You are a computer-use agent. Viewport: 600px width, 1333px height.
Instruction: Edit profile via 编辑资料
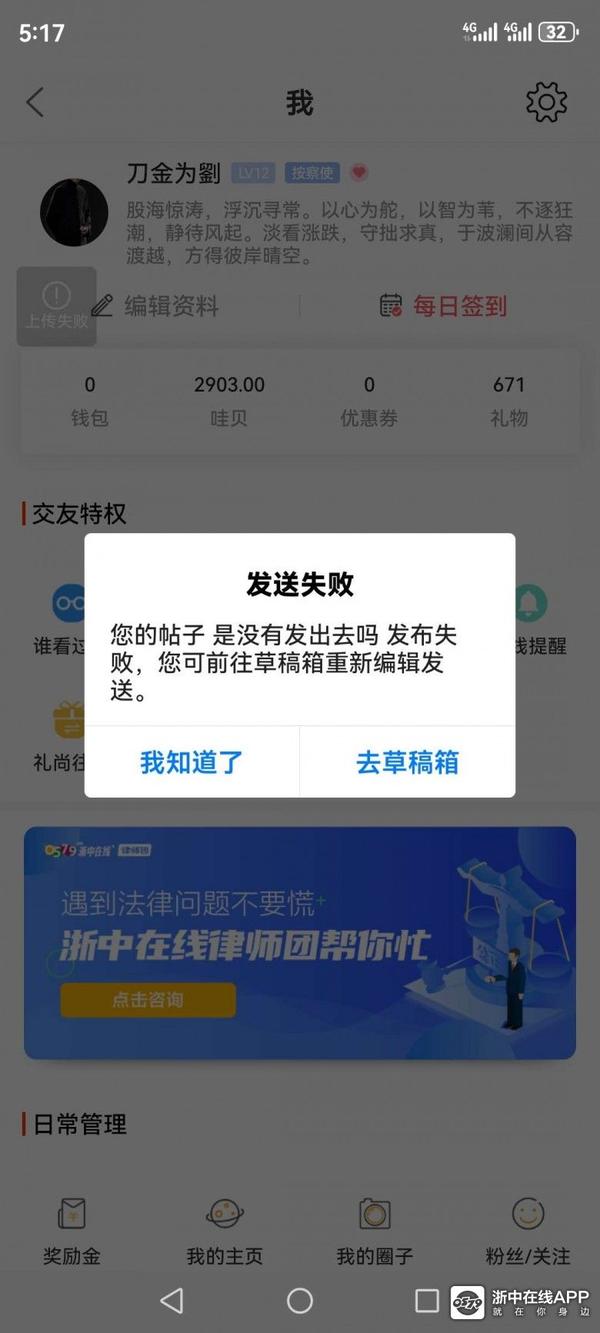pos(155,306)
